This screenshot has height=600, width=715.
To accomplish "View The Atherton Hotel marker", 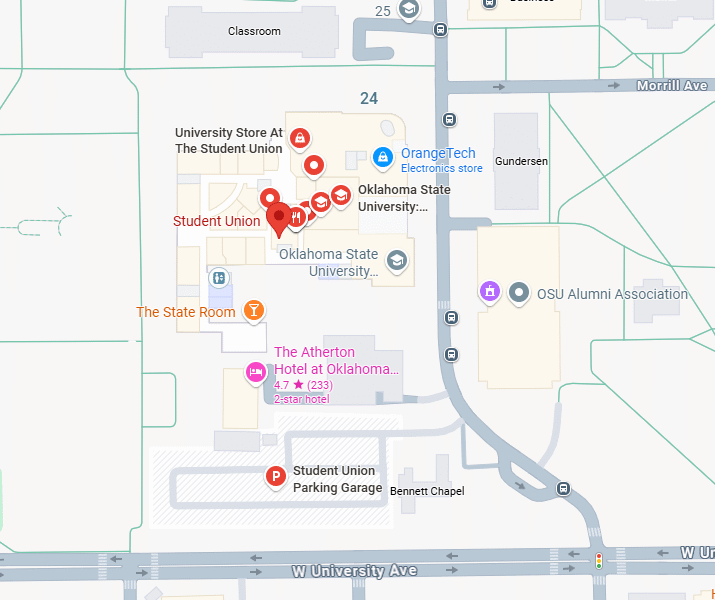I will [255, 373].
